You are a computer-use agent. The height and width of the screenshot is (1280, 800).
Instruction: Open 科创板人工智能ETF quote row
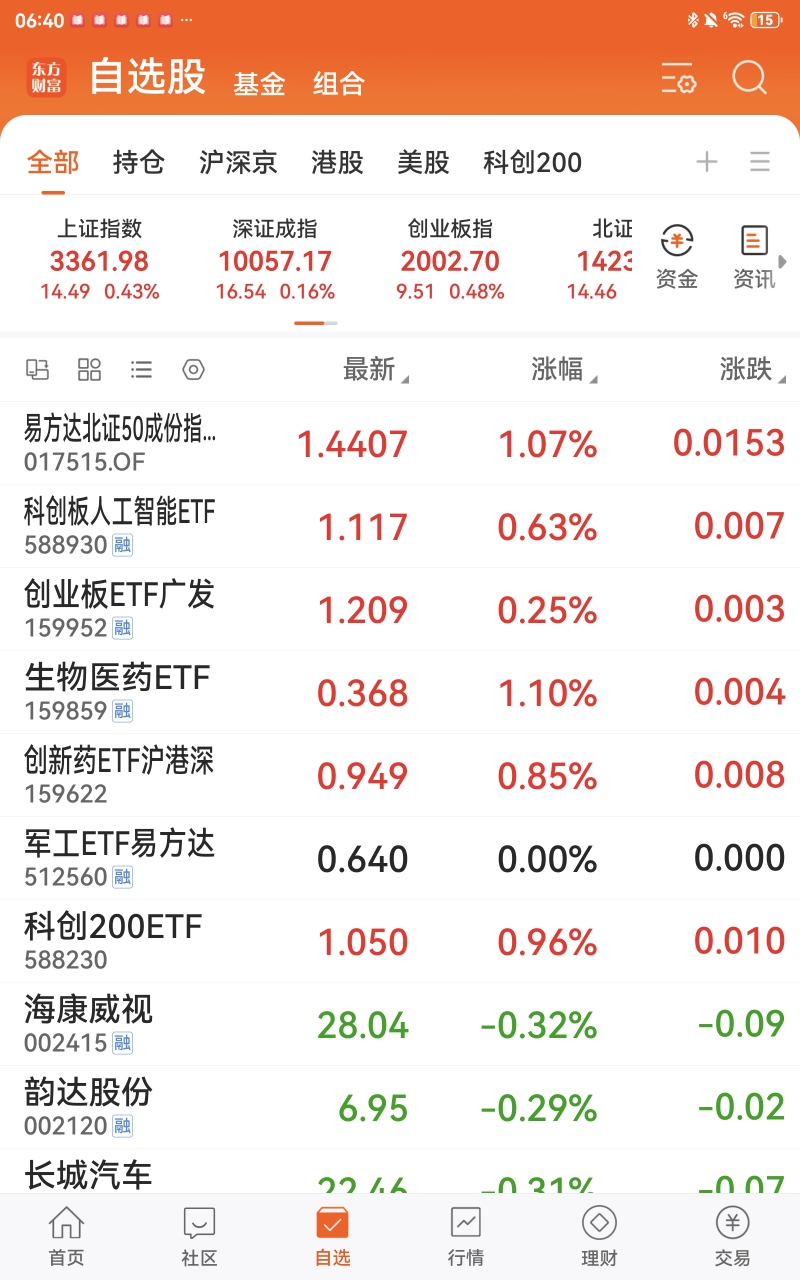[400, 527]
